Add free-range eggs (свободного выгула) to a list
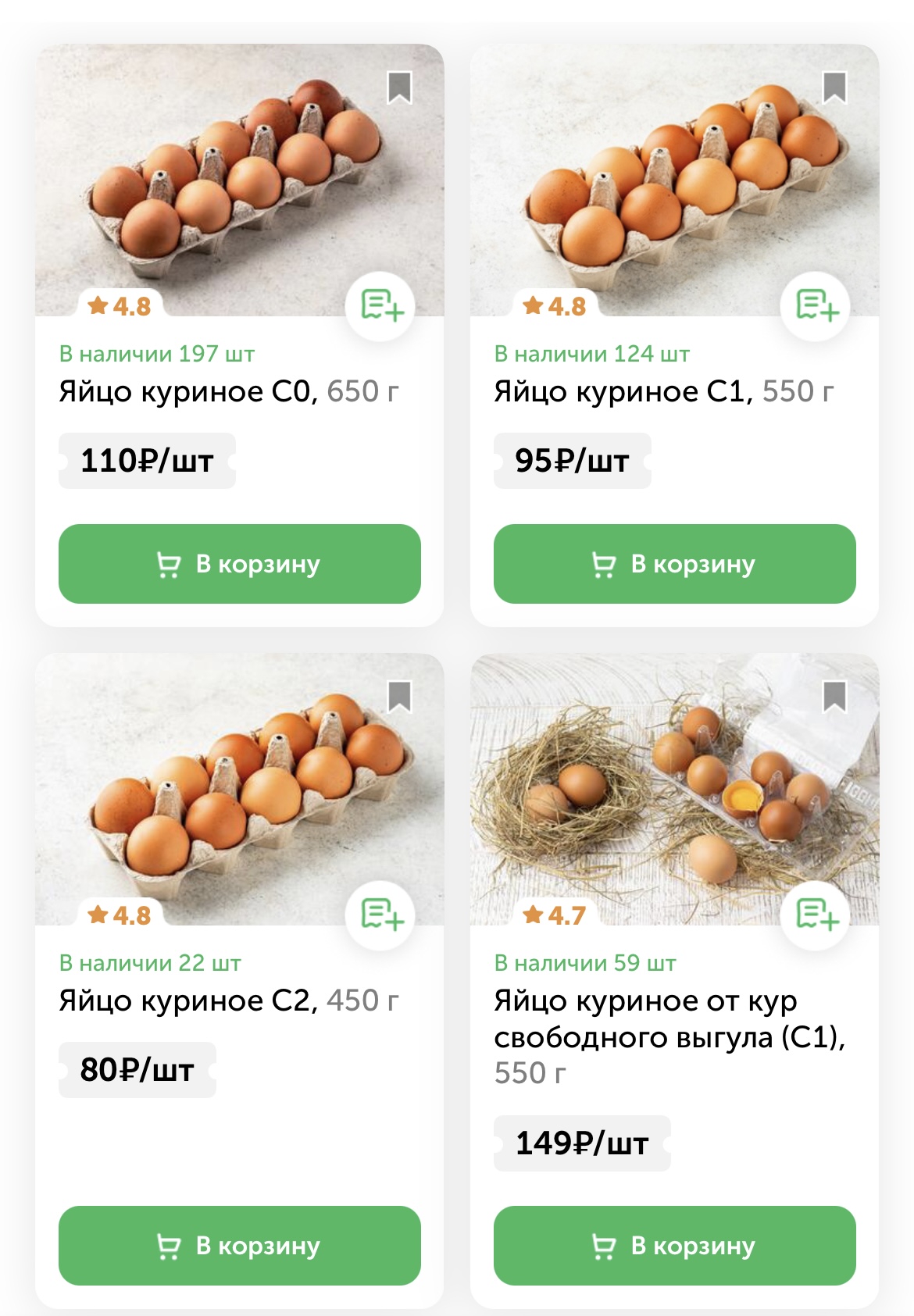 816,915
